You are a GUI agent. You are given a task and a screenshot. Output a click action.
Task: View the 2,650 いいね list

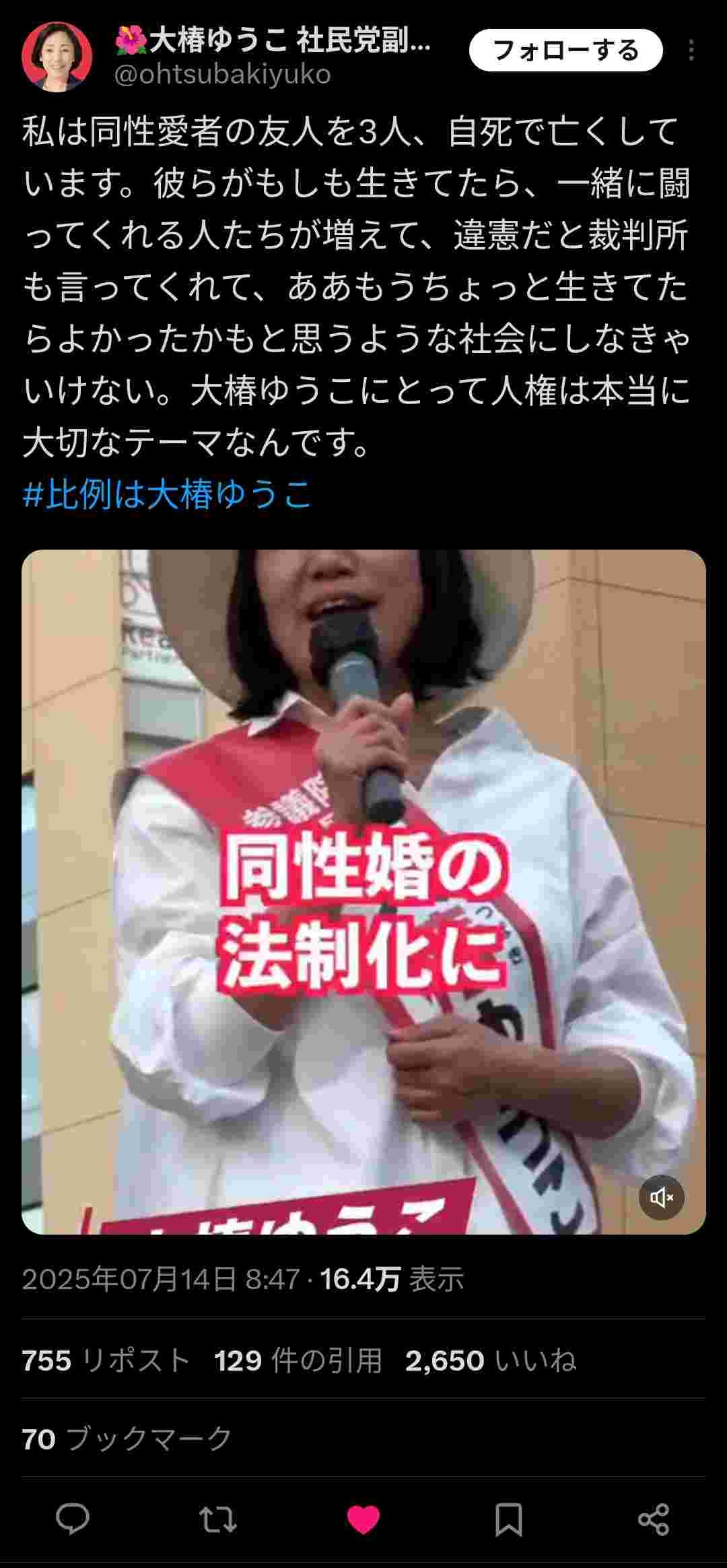click(x=491, y=1361)
